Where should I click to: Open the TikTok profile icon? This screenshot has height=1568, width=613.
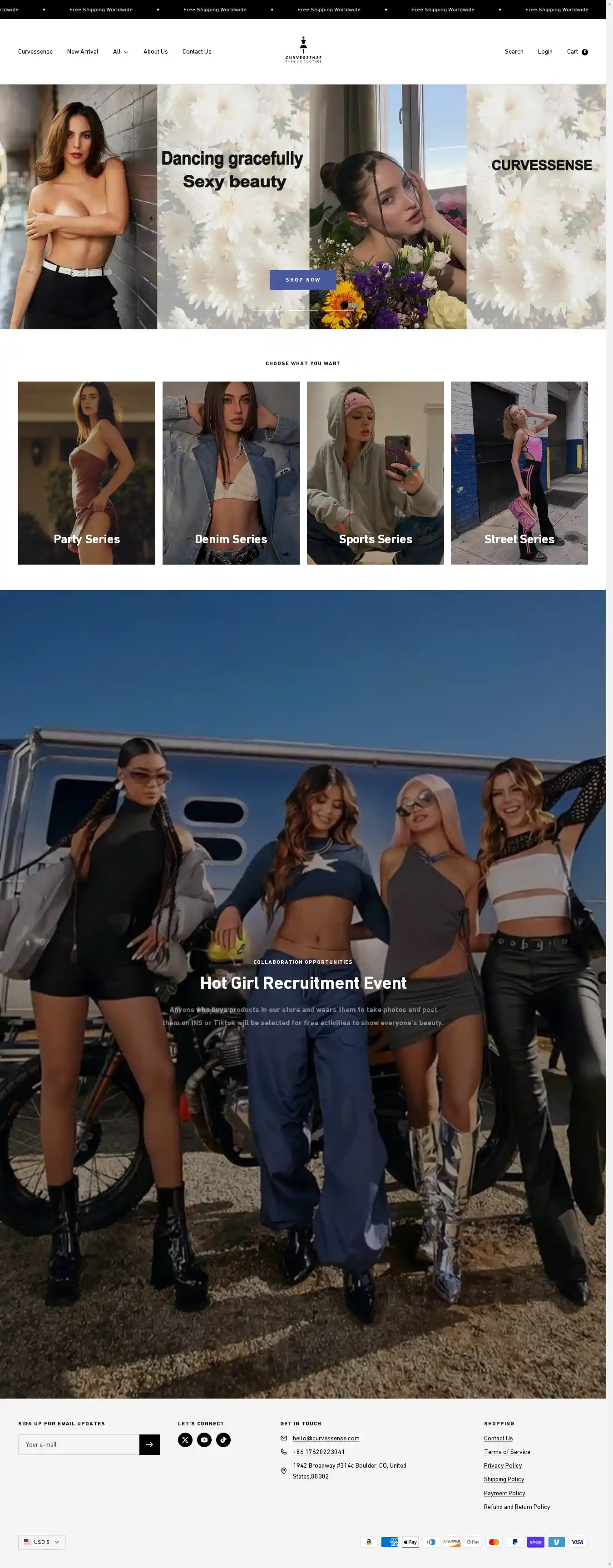pos(223,1439)
